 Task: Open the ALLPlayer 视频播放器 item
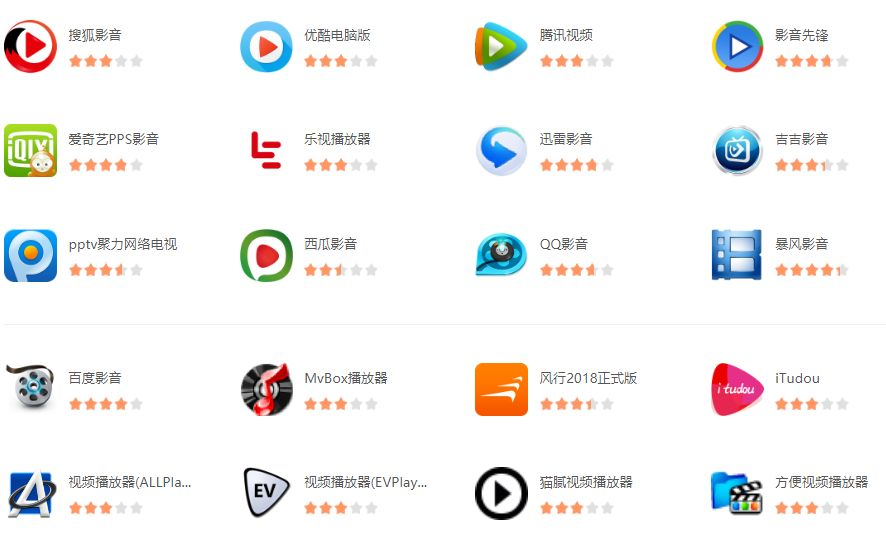pyautogui.click(x=129, y=482)
